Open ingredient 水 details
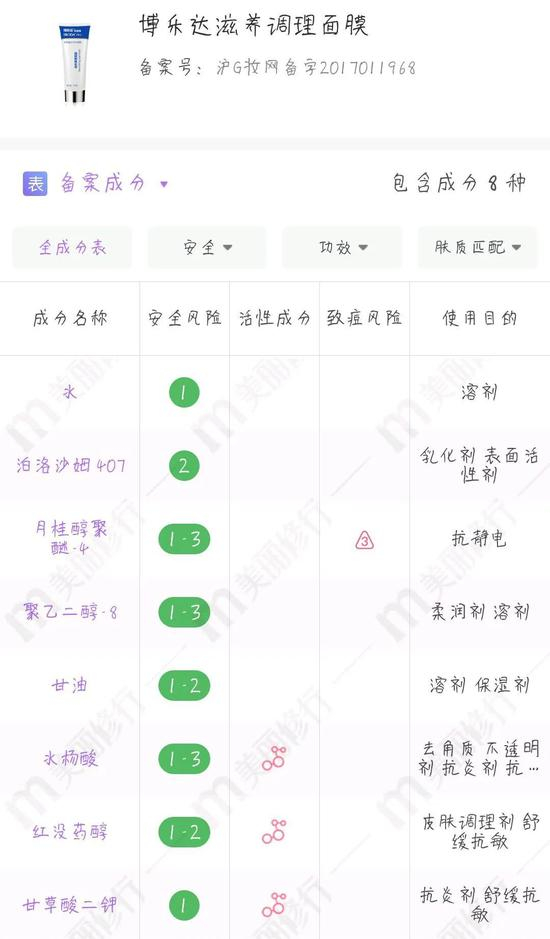Viewport: 550px width, 939px height. [70, 392]
